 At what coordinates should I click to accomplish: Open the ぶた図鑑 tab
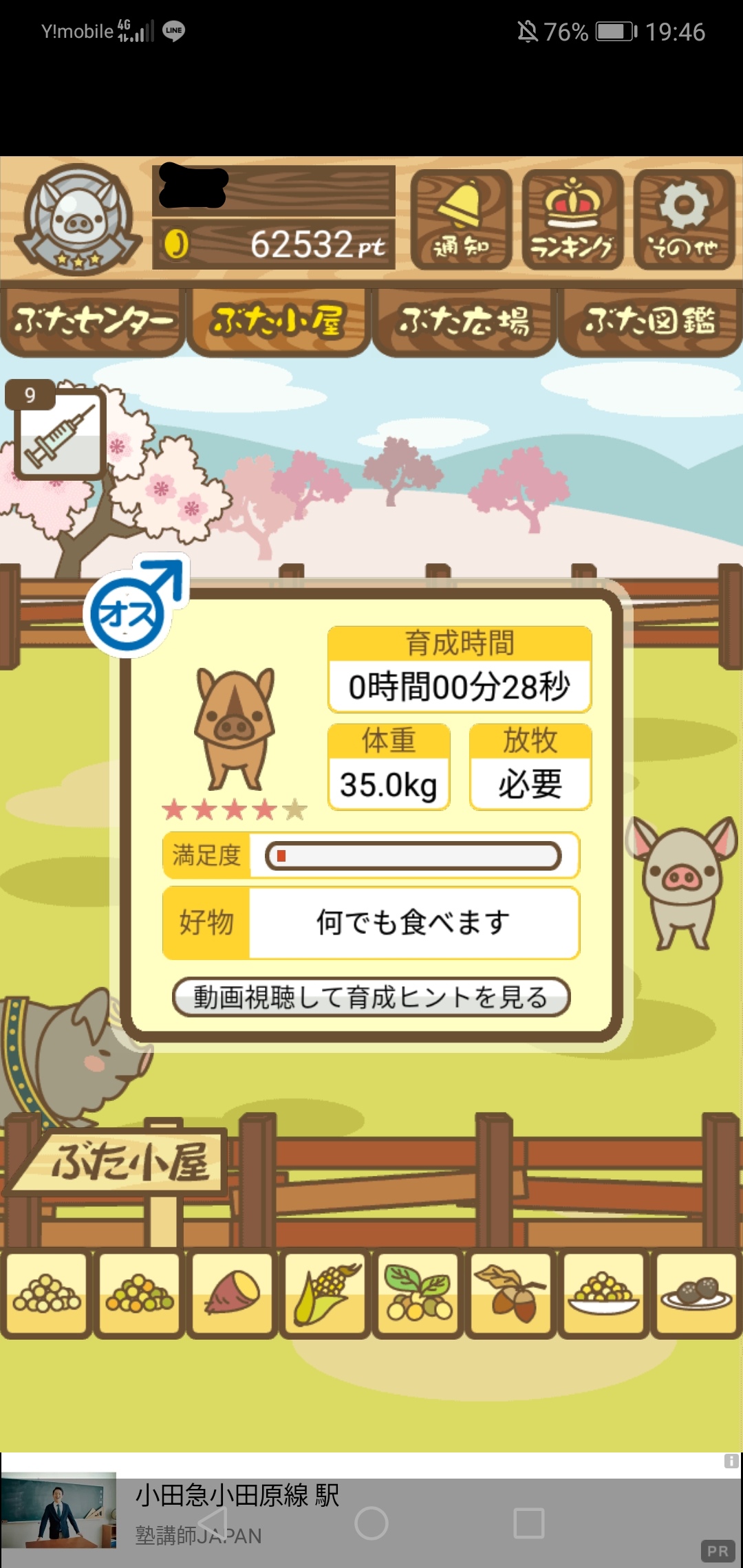pos(650,322)
